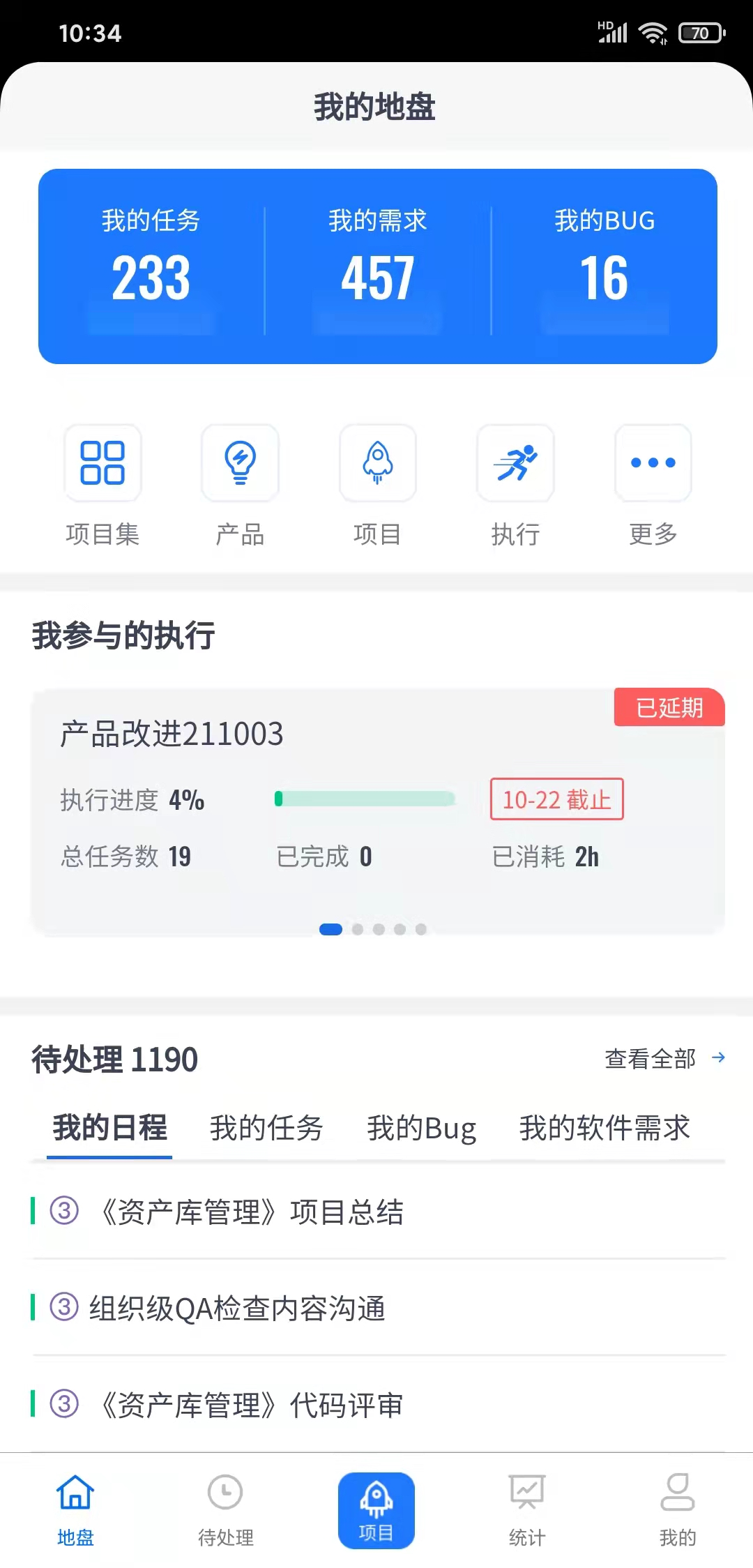Open 统计 in bottom navigation
The width and height of the screenshot is (753, 1568).
(527, 1509)
